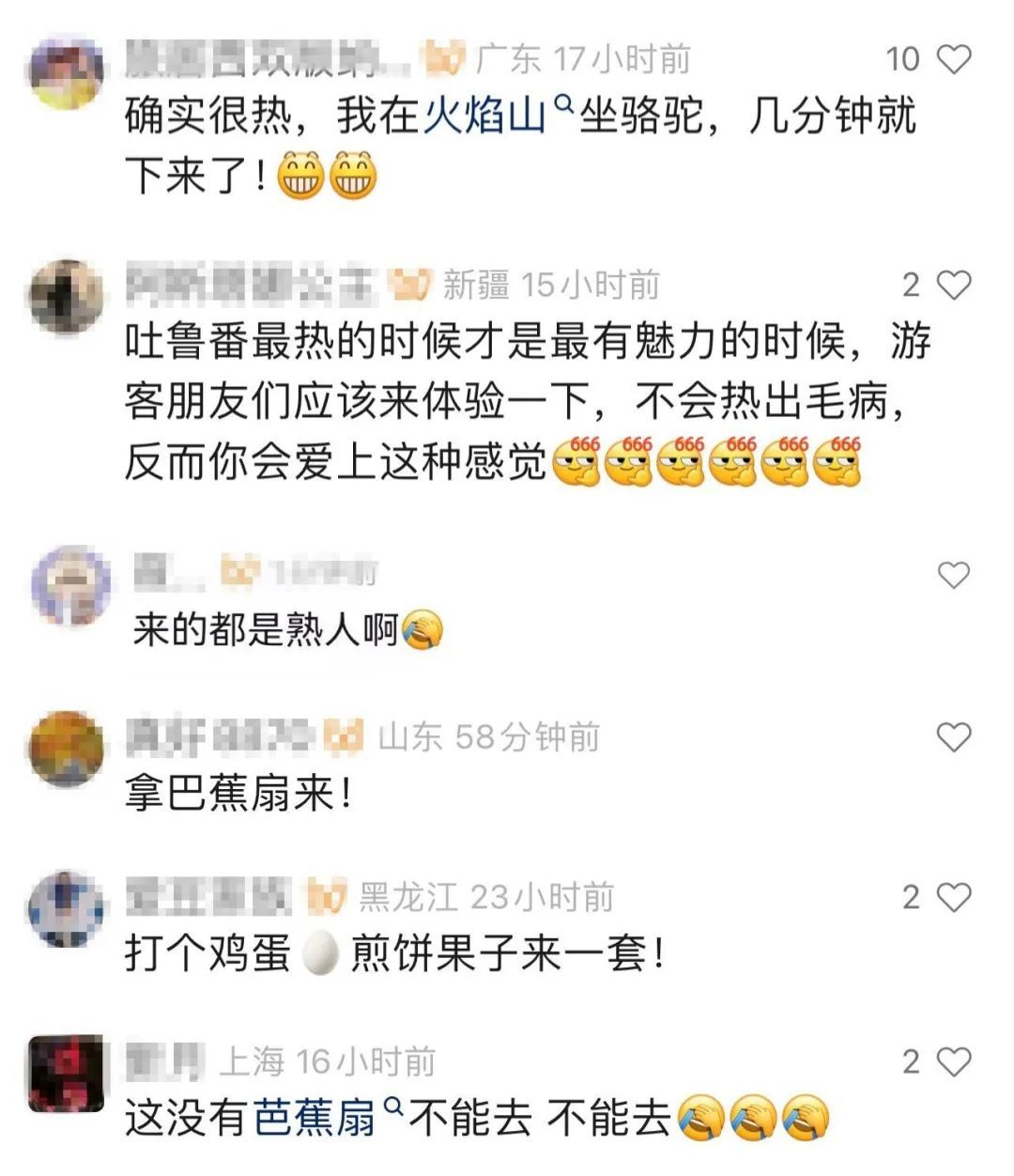Click the egg emoji in the 煎饼果子 comment

coord(321,952)
